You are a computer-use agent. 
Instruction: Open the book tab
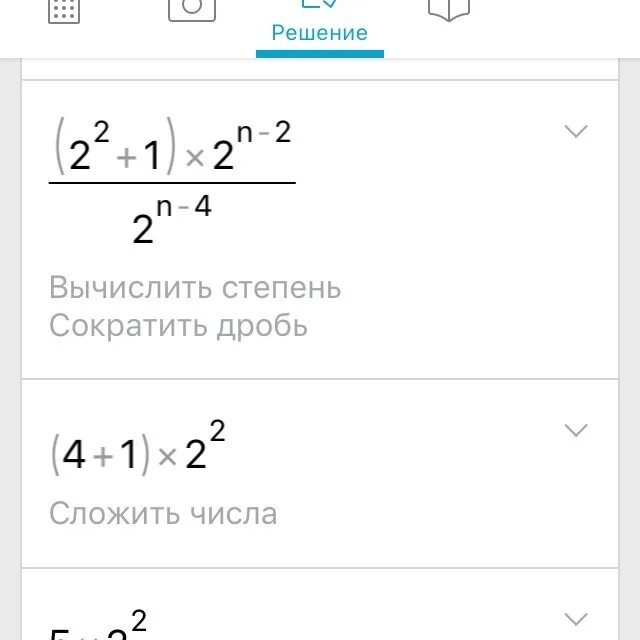coord(449,10)
